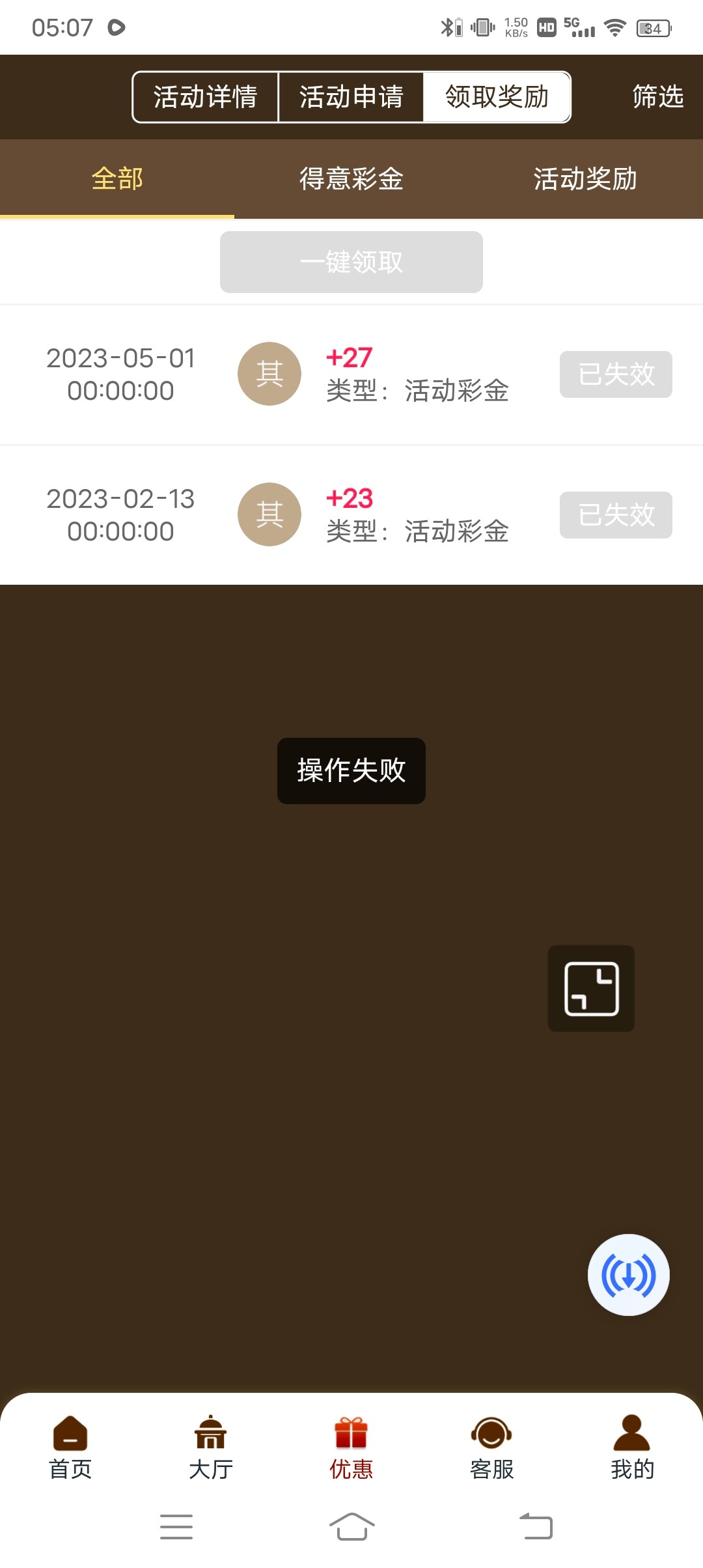This screenshot has height=1568, width=703.
Task: Open the floating download button
Action: pos(628,1275)
